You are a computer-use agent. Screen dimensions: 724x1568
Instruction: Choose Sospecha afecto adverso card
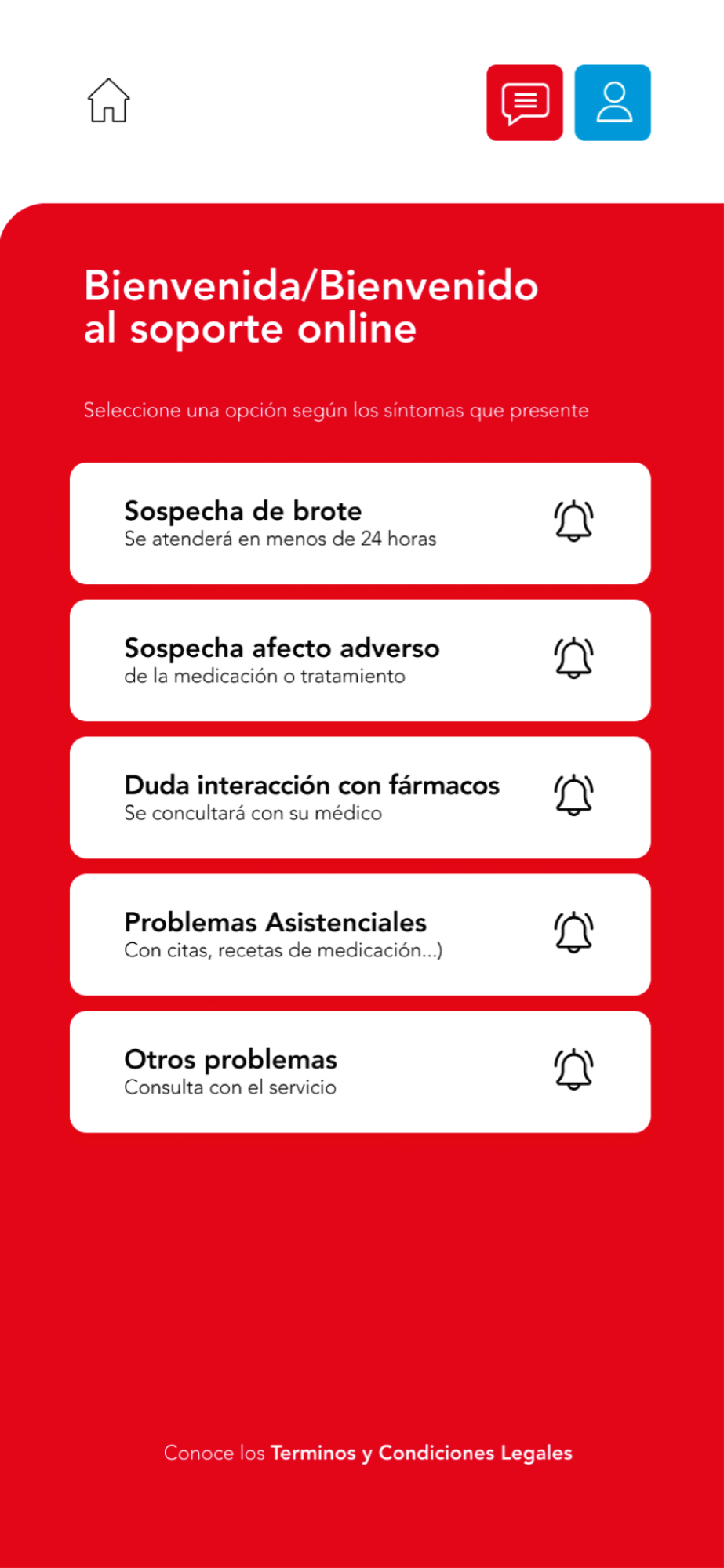pos(360,660)
